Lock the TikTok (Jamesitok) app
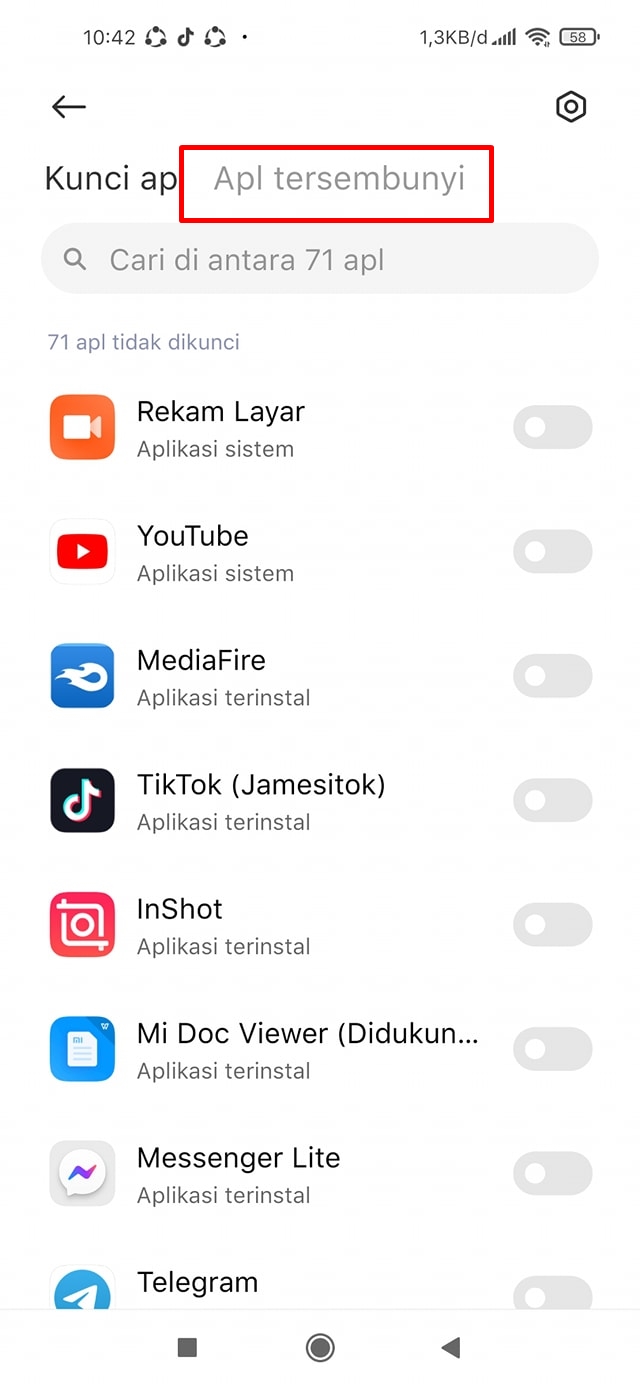The image size is (640, 1386). pos(552,800)
